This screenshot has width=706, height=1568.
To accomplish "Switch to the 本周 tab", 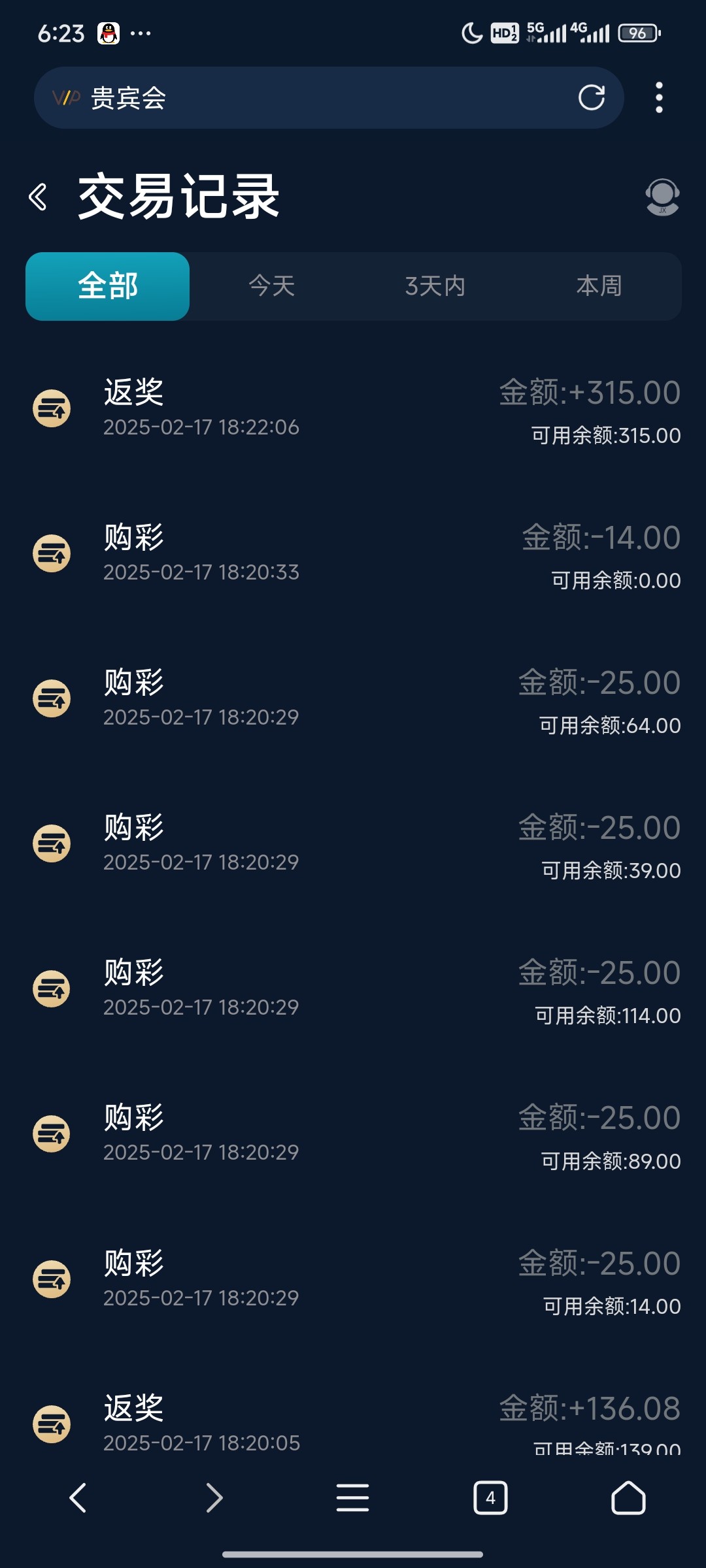I will click(599, 286).
